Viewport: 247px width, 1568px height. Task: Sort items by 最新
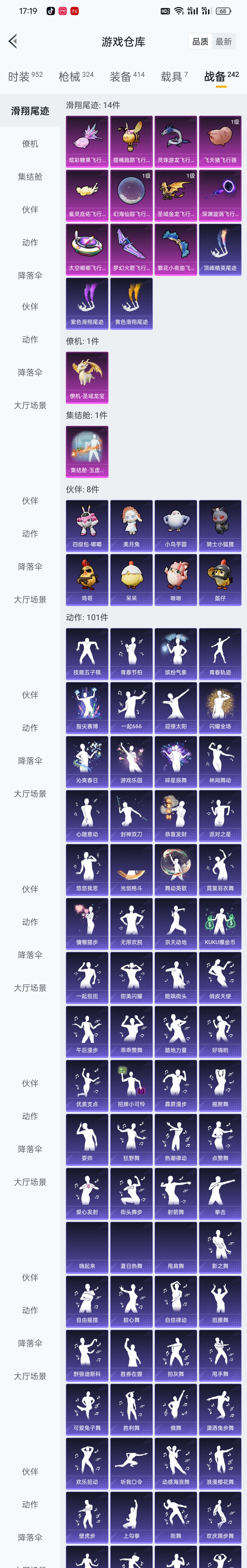223,41
